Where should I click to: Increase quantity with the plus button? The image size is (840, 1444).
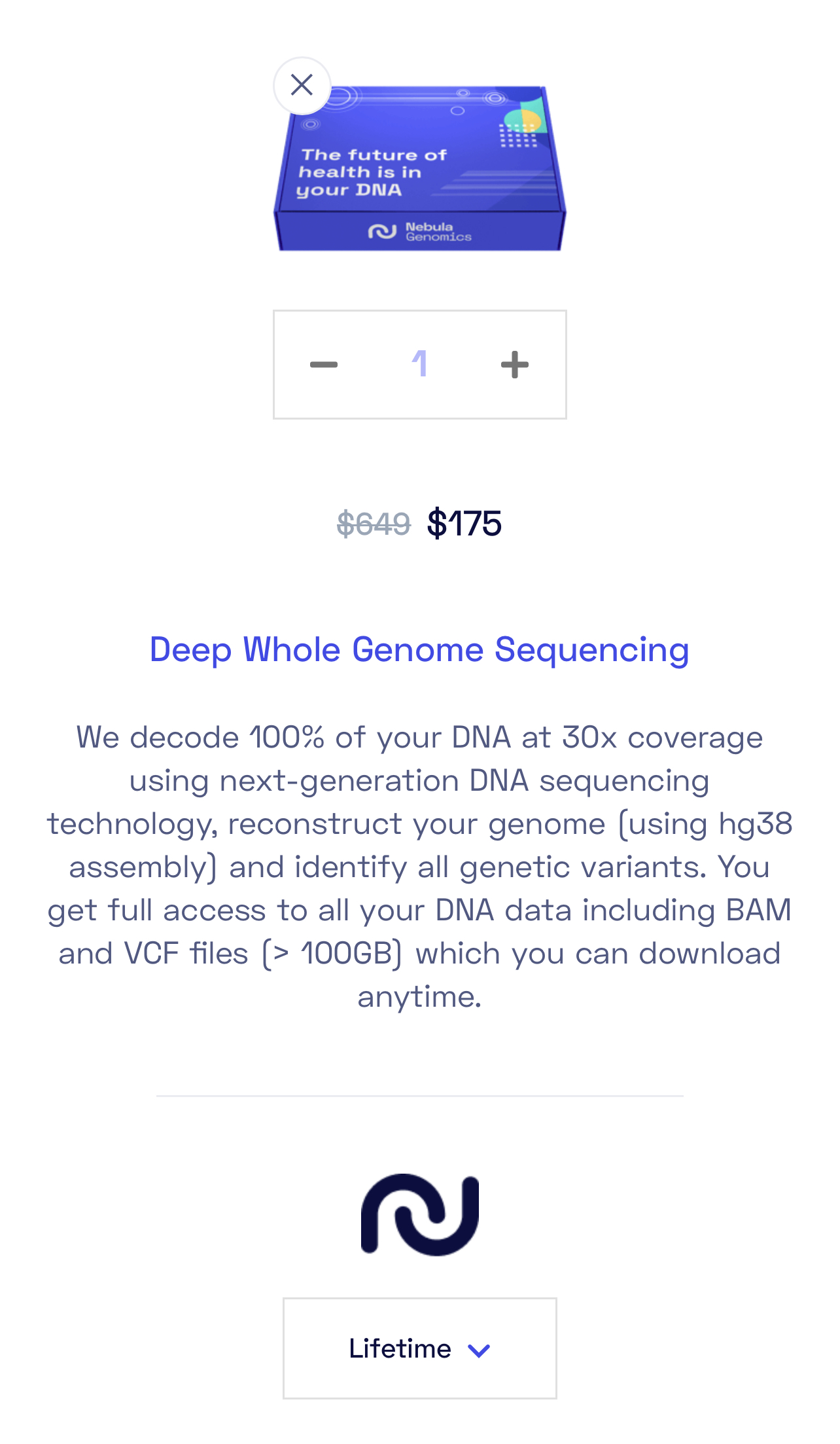click(x=515, y=365)
